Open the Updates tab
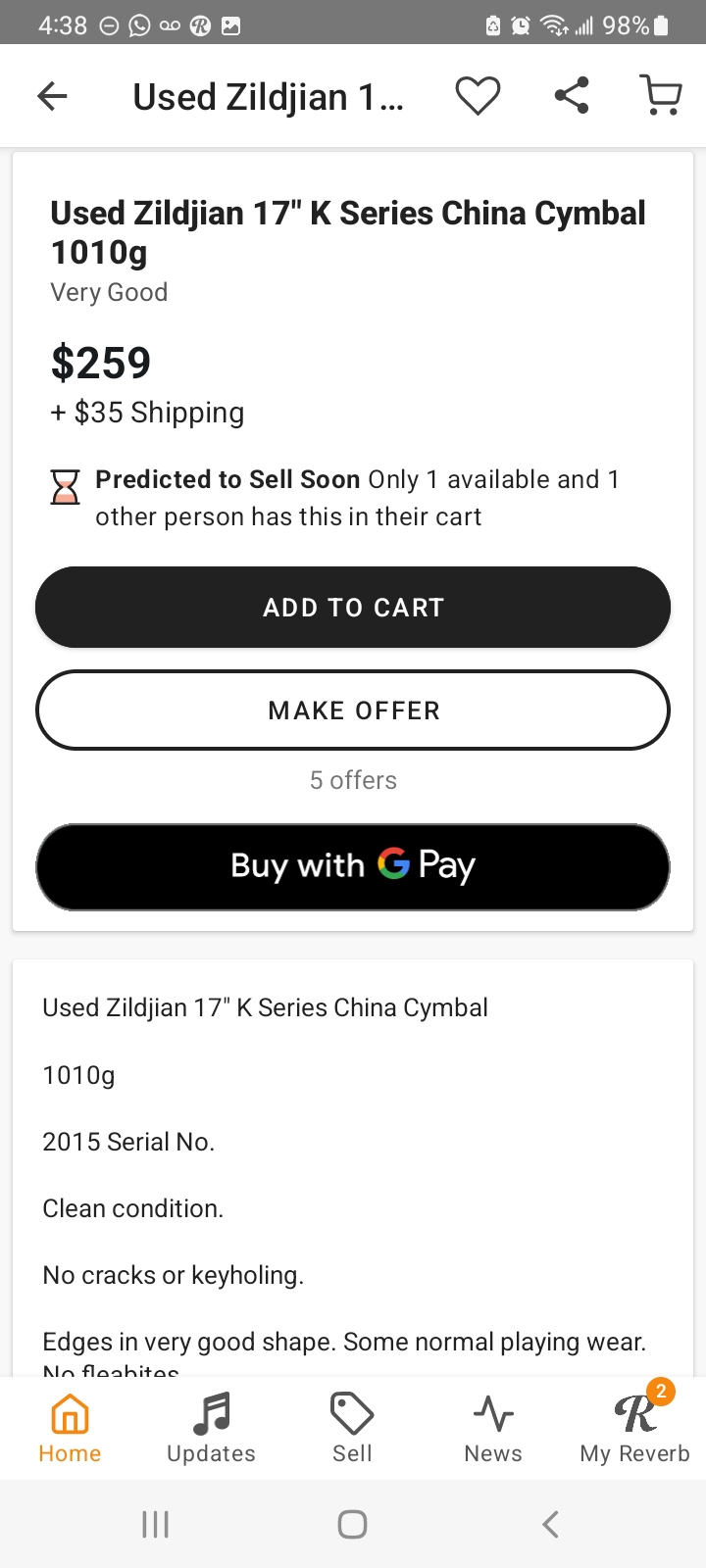This screenshot has width=706, height=1568. pyautogui.click(x=211, y=1429)
